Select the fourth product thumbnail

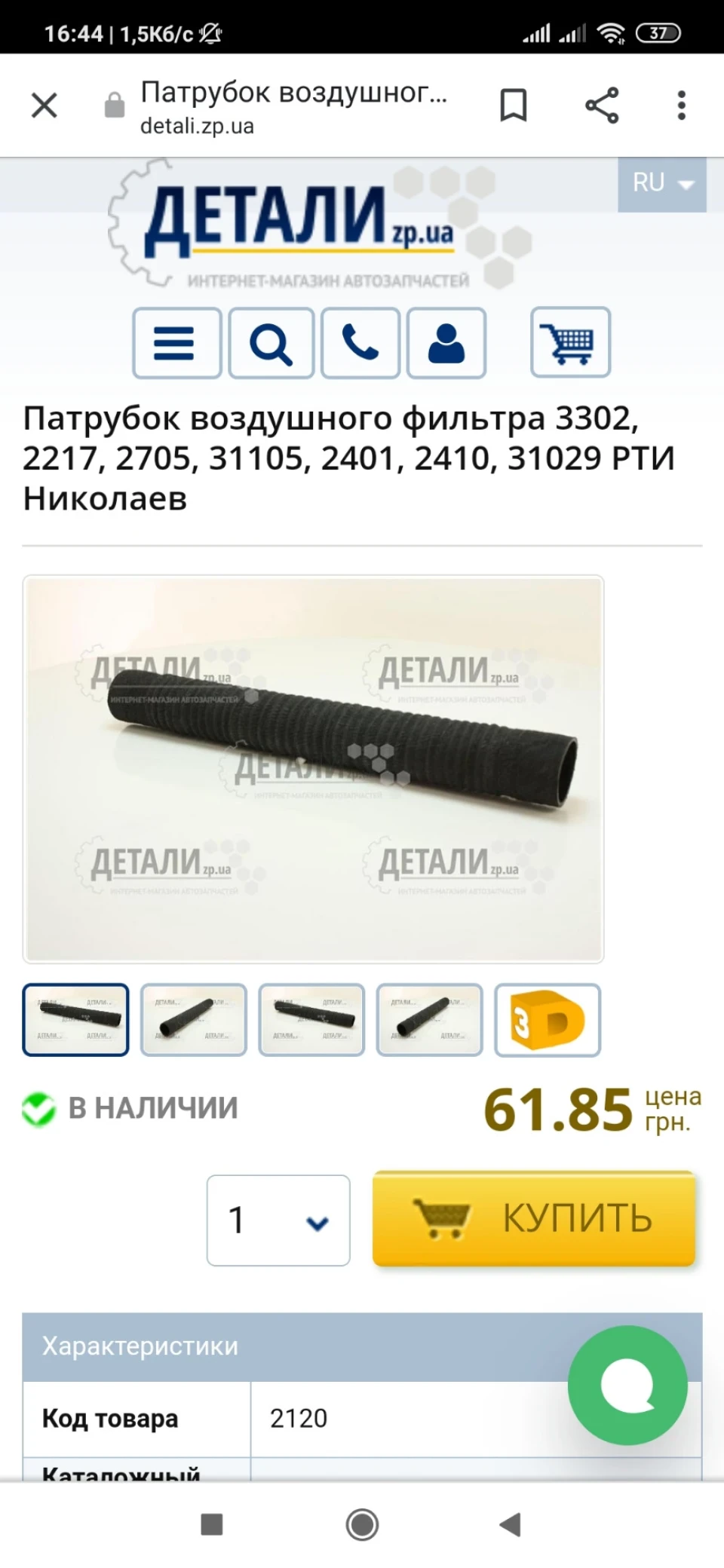pyautogui.click(x=430, y=1020)
